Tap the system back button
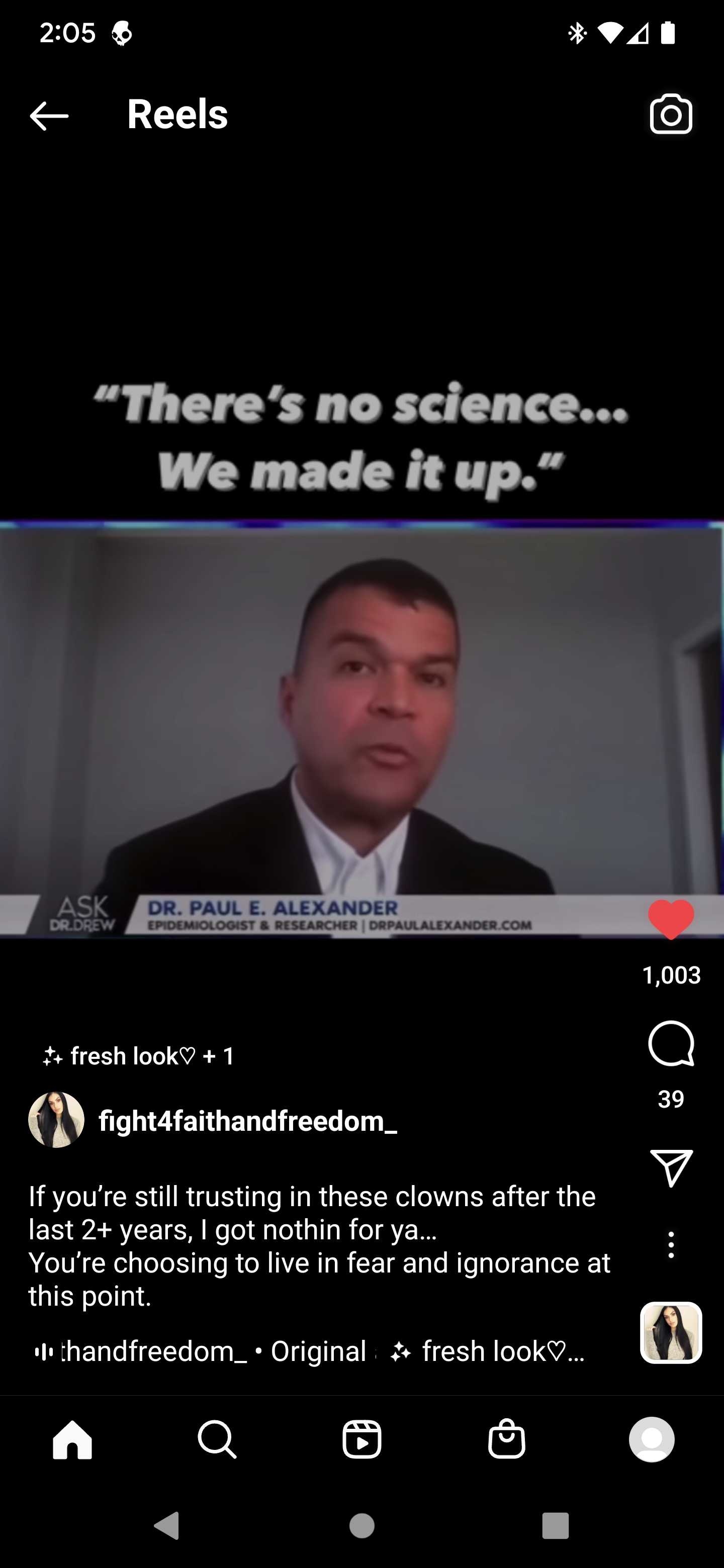Screen dimensions: 724x1568 [166, 1526]
